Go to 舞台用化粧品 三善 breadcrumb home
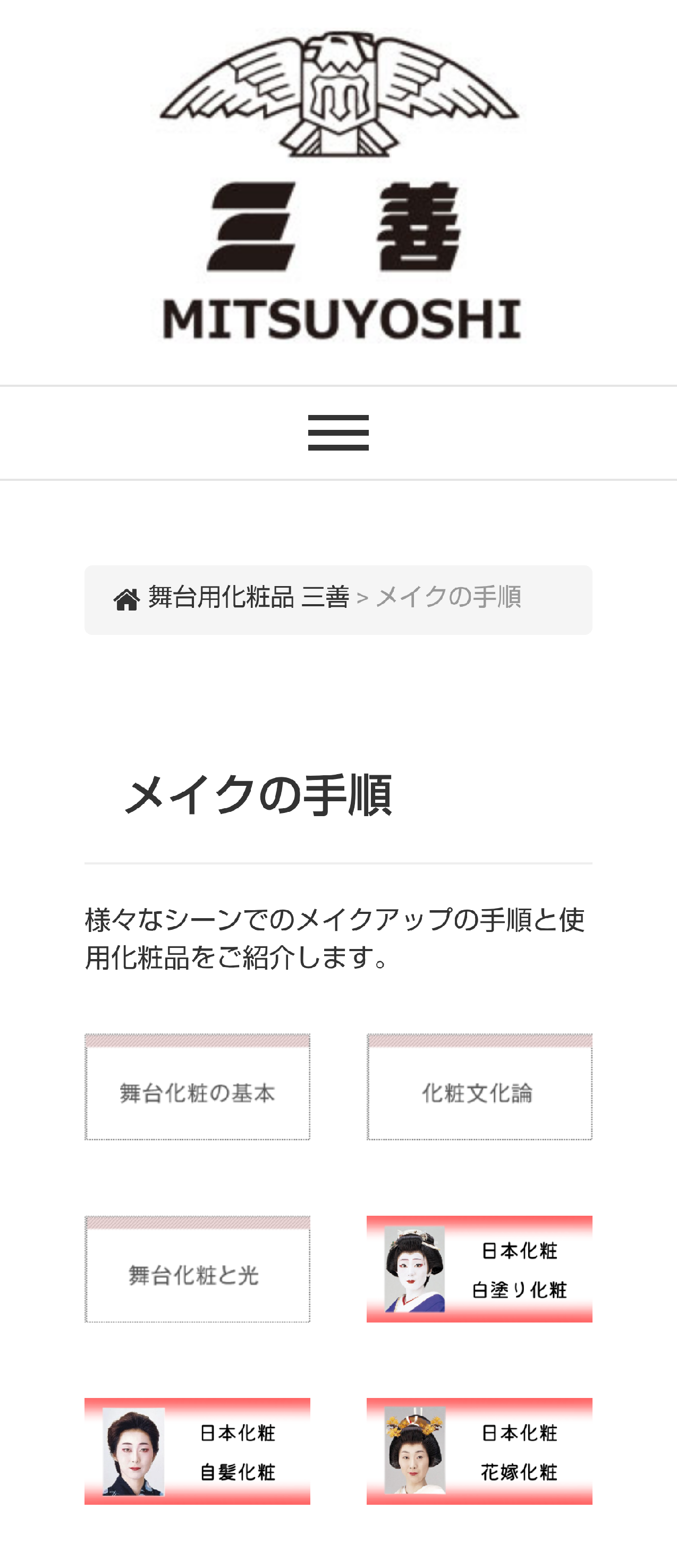 point(248,597)
